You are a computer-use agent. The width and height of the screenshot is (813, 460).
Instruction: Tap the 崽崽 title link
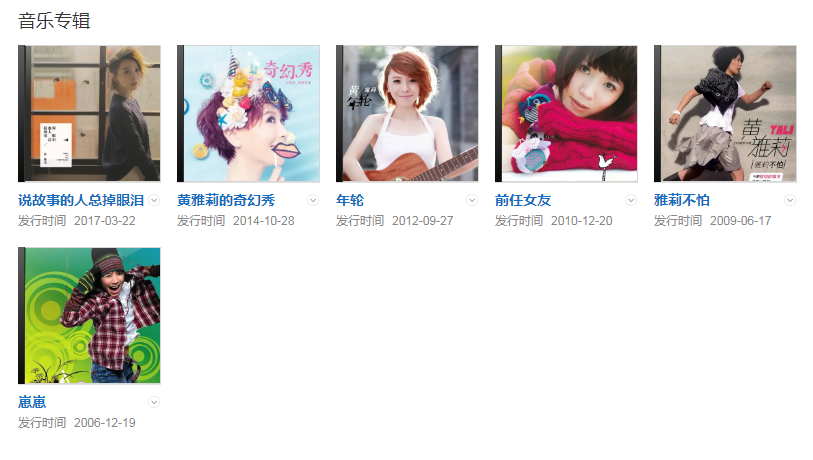(x=32, y=402)
